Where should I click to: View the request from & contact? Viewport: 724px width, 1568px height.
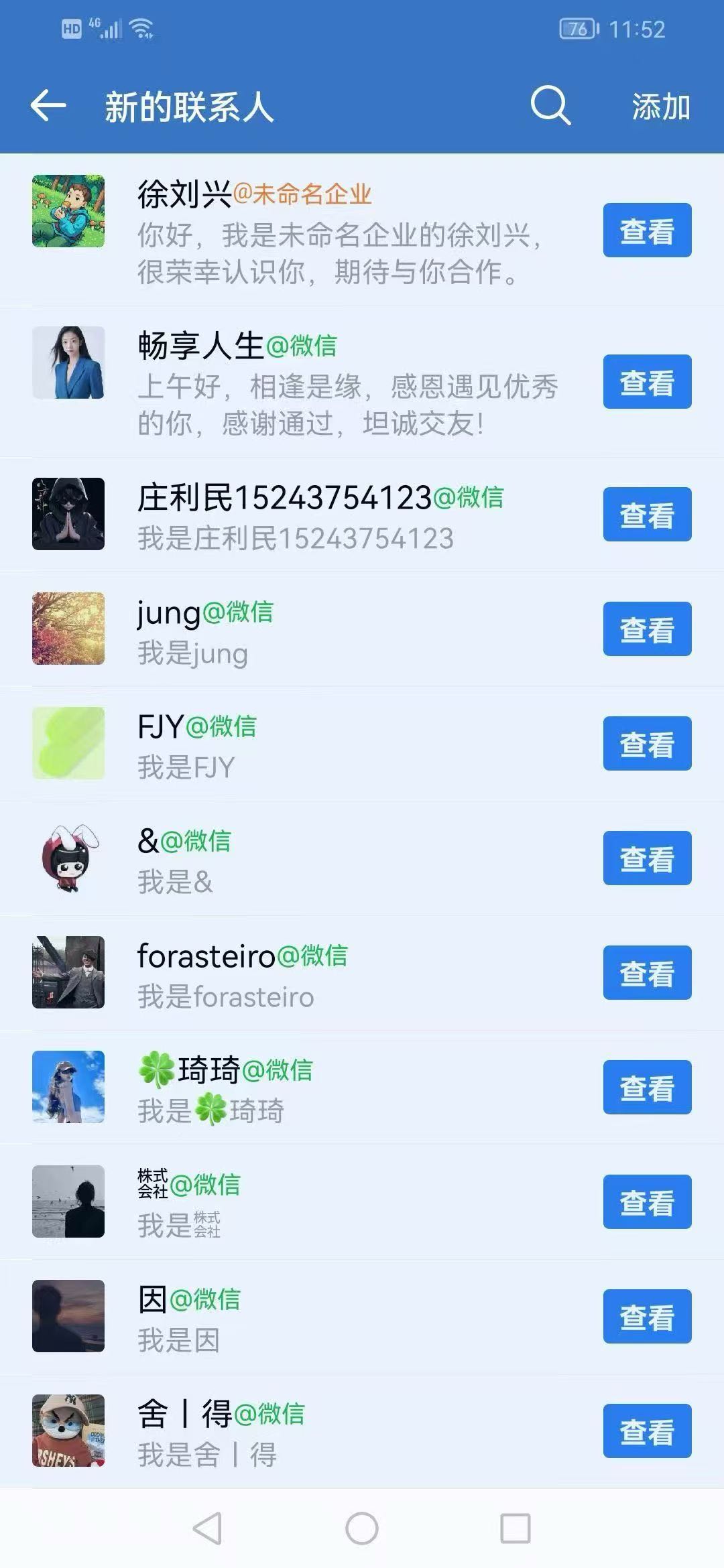[647, 858]
